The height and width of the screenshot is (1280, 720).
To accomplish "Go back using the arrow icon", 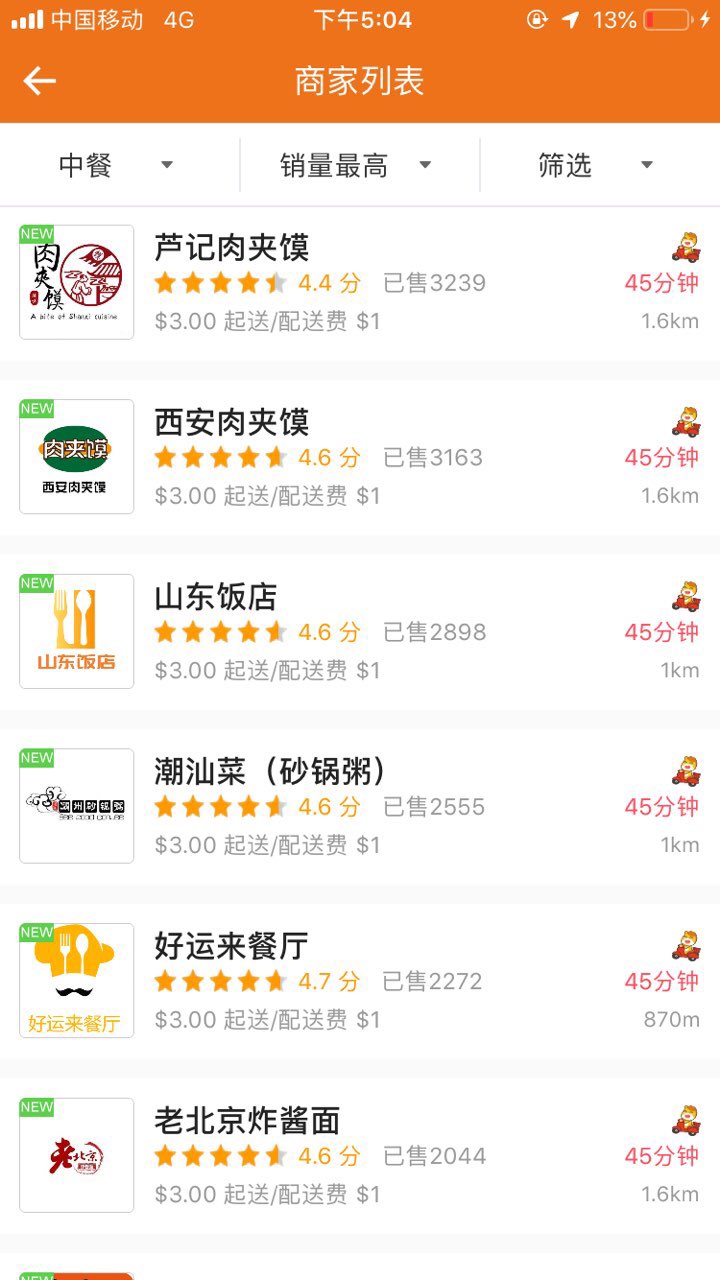I will click(x=40, y=81).
